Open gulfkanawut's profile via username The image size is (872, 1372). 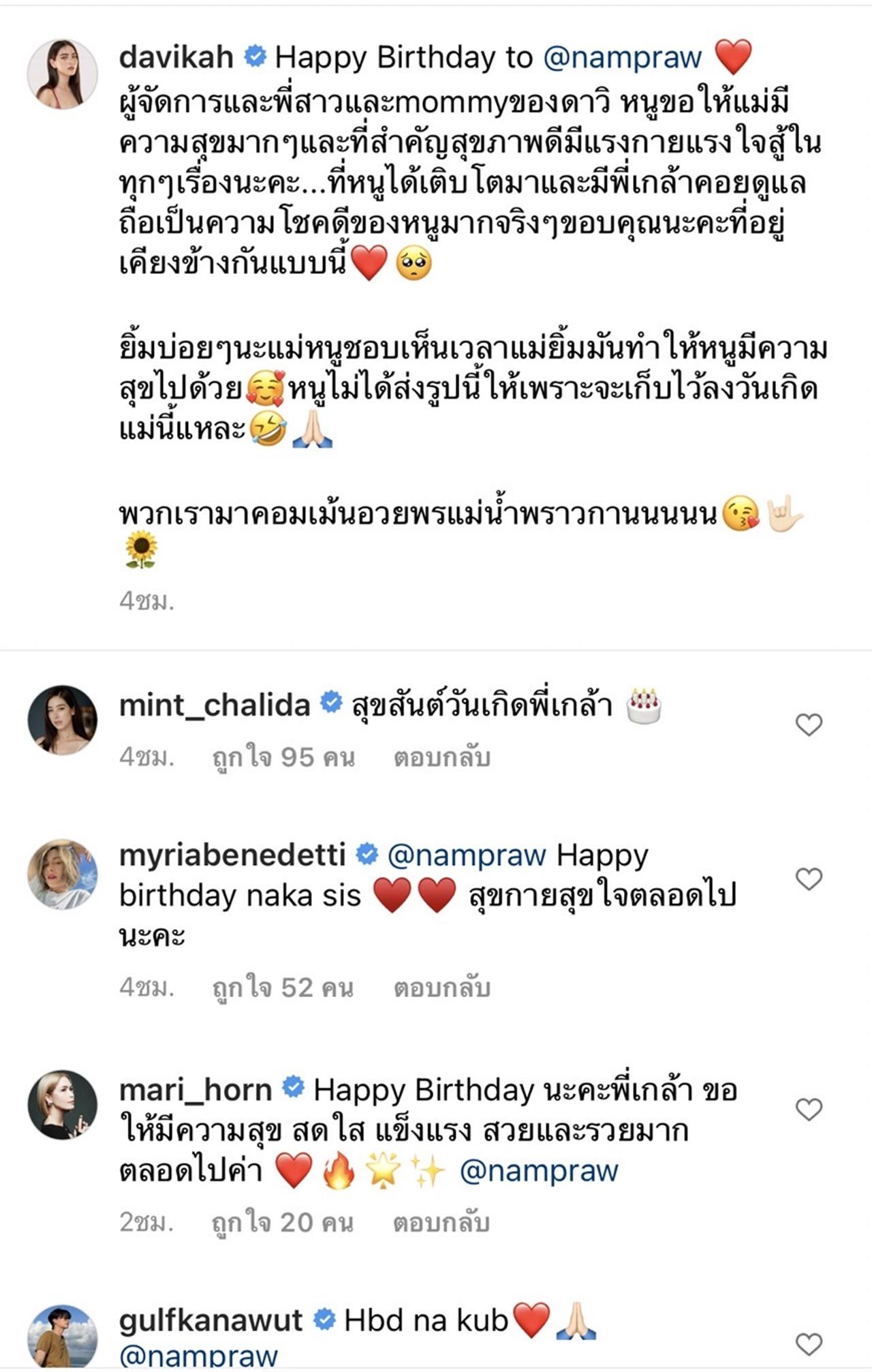[210, 1321]
